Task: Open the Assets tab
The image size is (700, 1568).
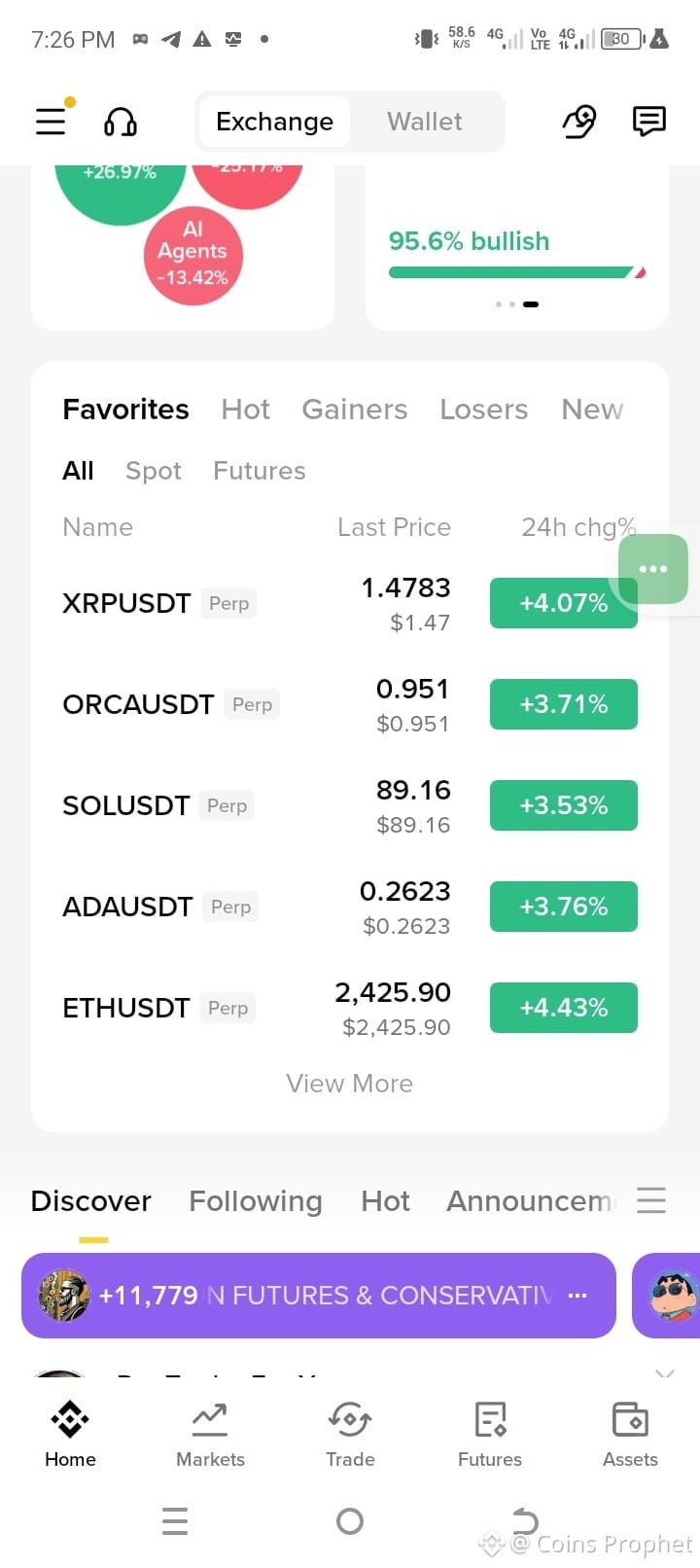Action: pyautogui.click(x=630, y=1434)
